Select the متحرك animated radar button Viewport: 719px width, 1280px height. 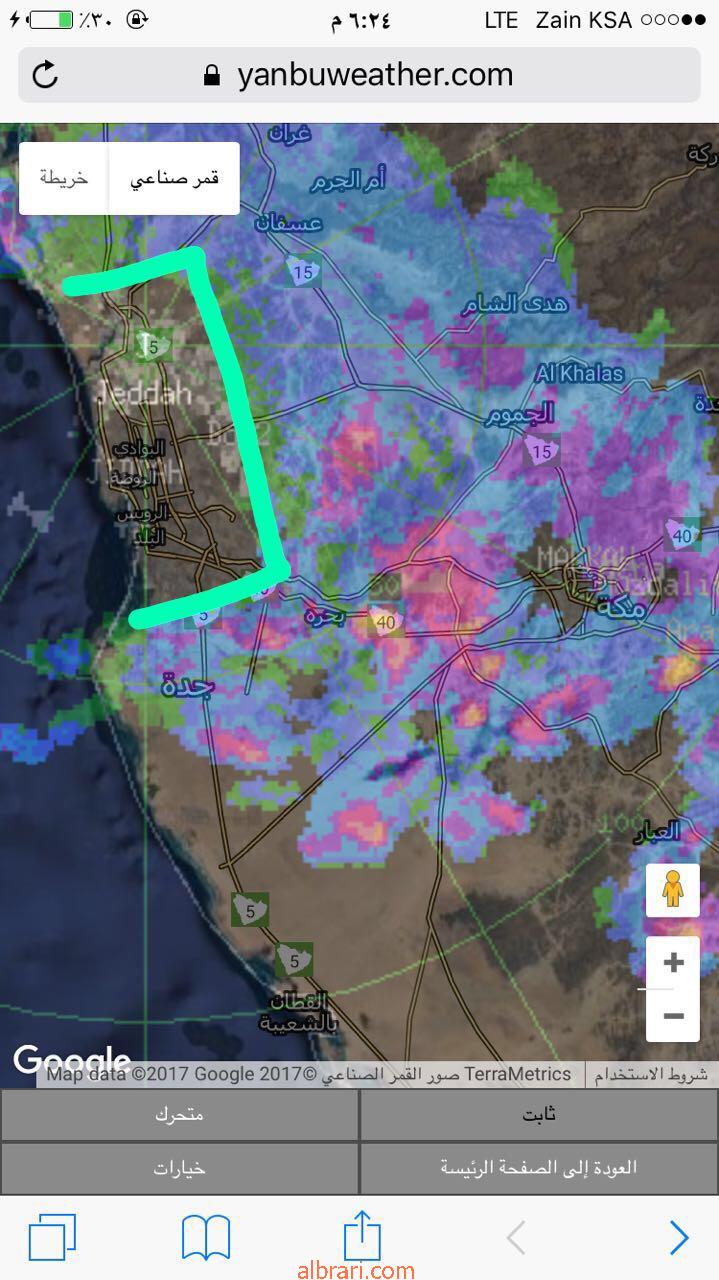tap(179, 1115)
